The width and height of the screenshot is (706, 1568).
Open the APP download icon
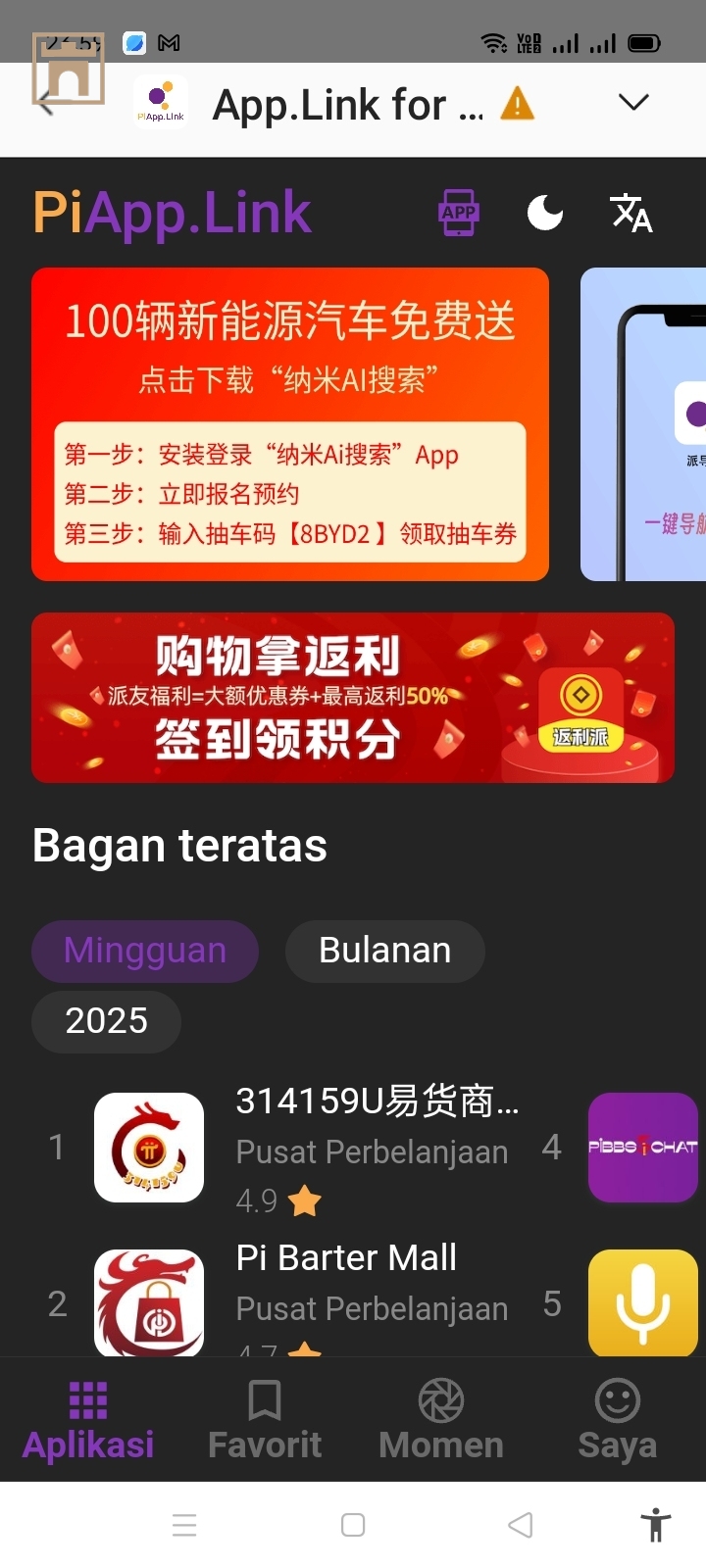[458, 213]
